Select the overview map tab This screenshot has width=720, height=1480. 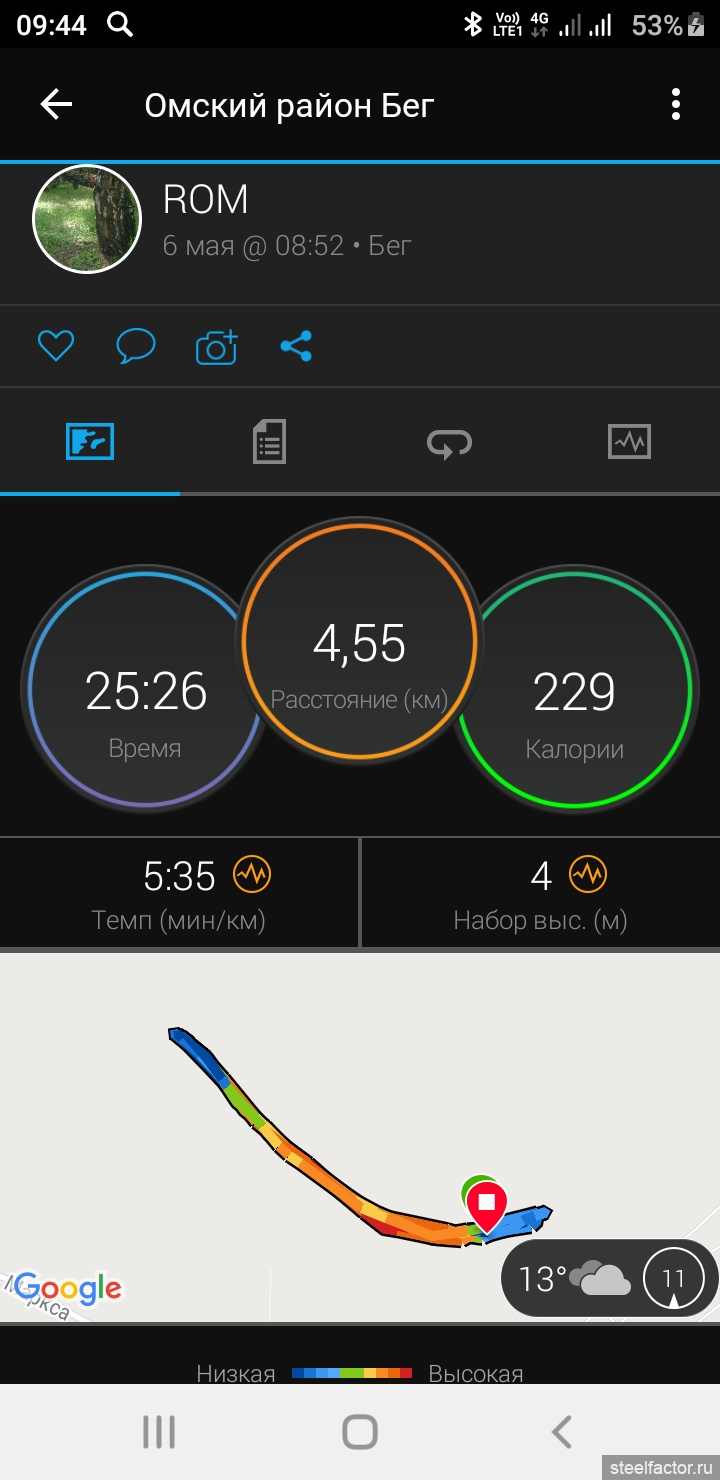[x=90, y=442]
